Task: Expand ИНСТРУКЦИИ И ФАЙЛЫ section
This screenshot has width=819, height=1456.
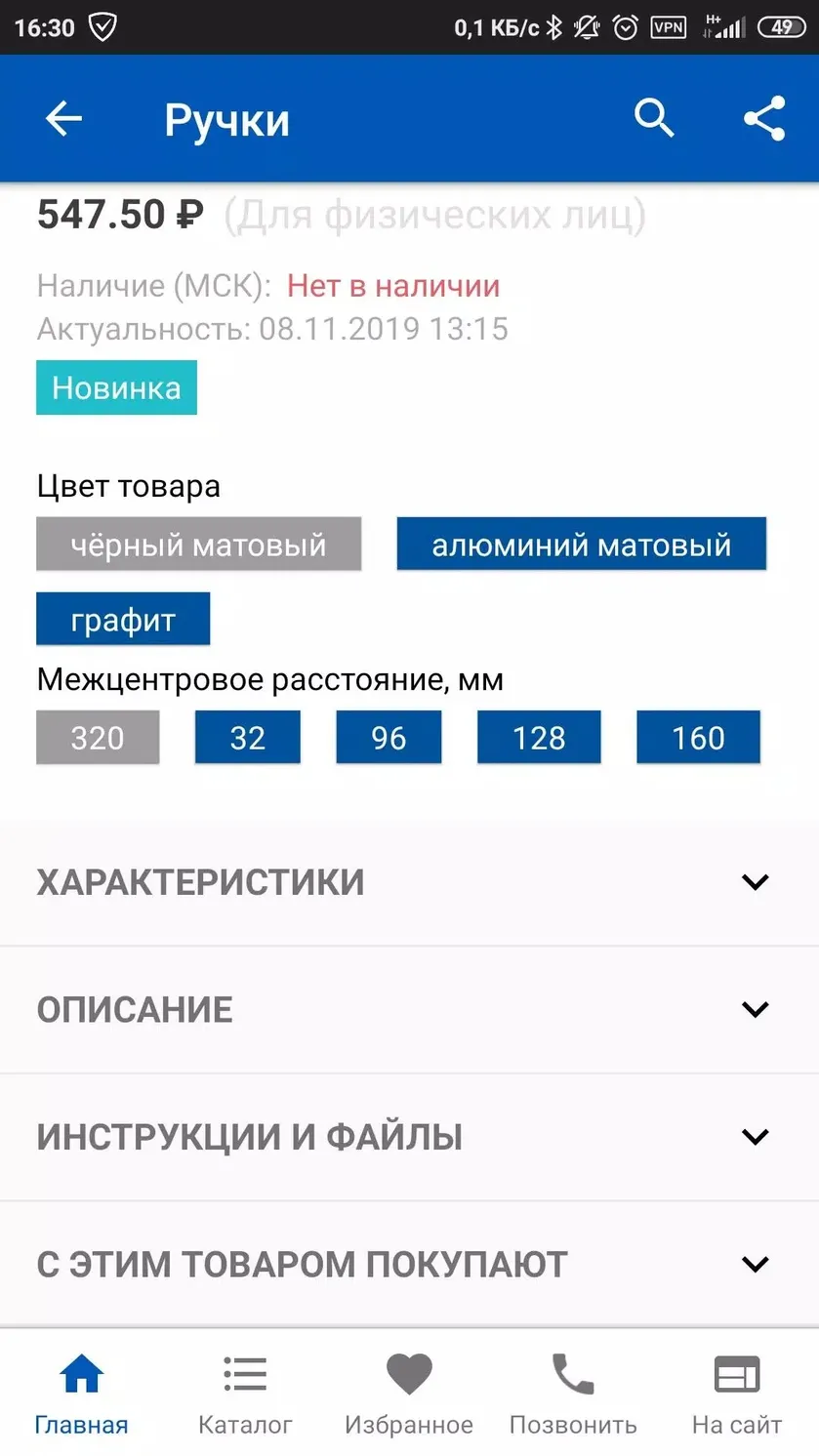Action: click(409, 1138)
